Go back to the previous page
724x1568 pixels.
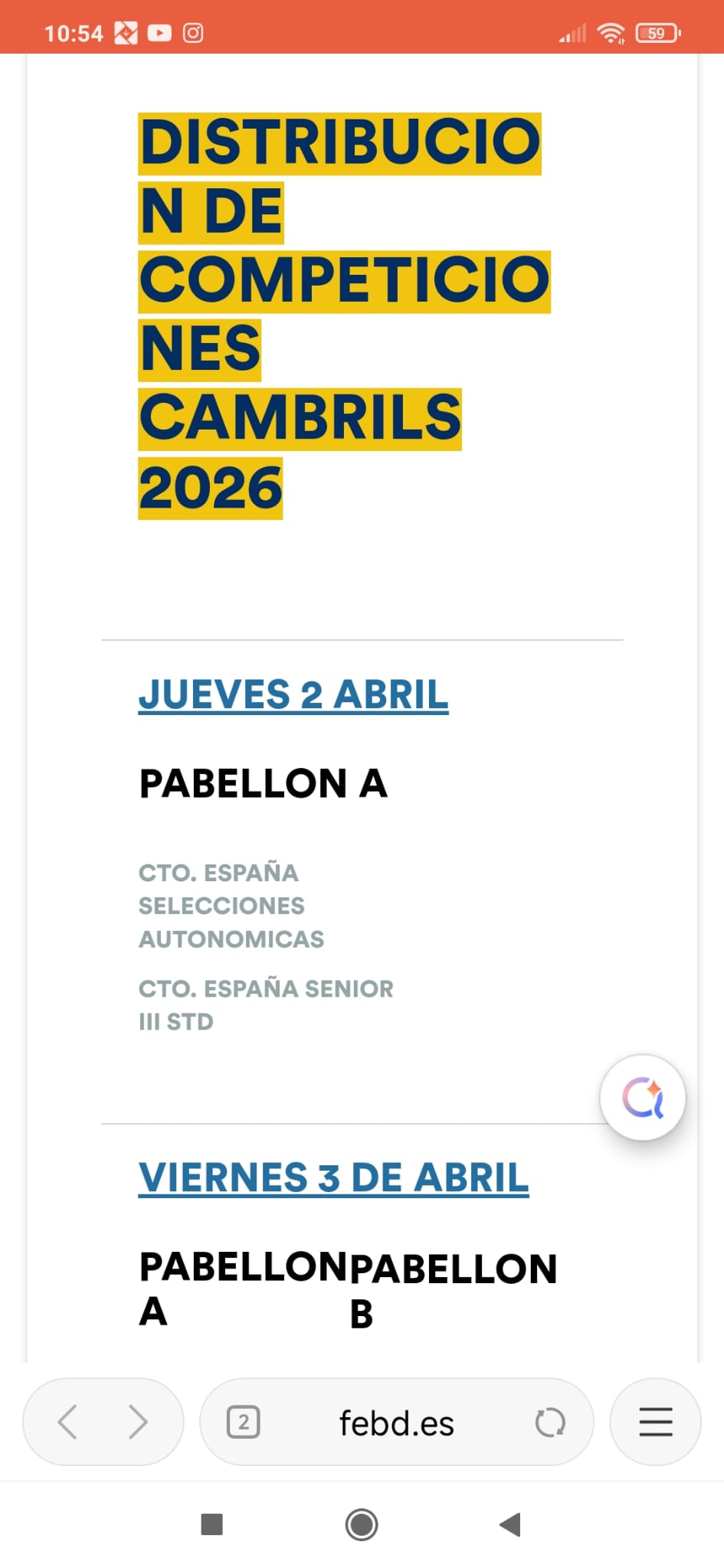(x=67, y=1422)
